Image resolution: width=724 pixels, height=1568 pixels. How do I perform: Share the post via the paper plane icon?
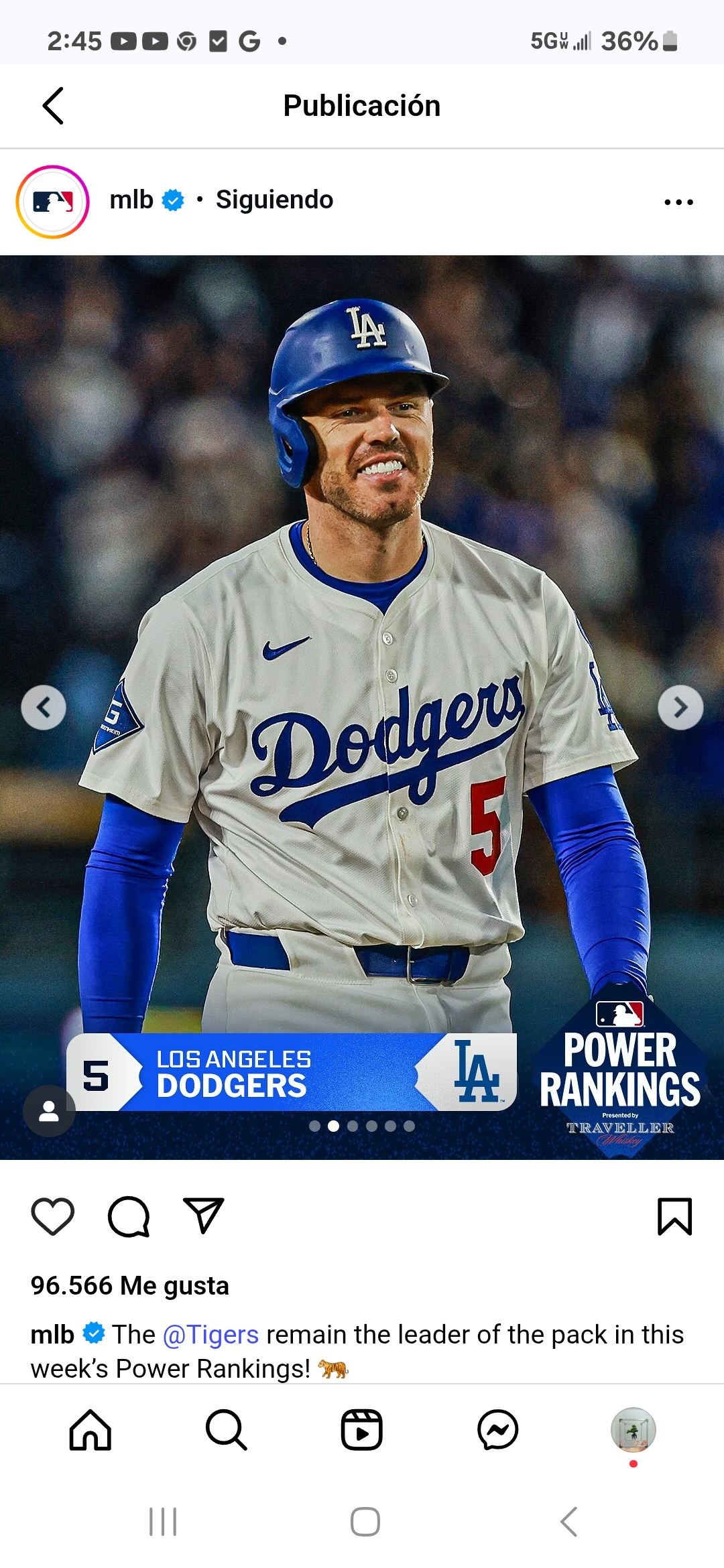click(203, 1216)
